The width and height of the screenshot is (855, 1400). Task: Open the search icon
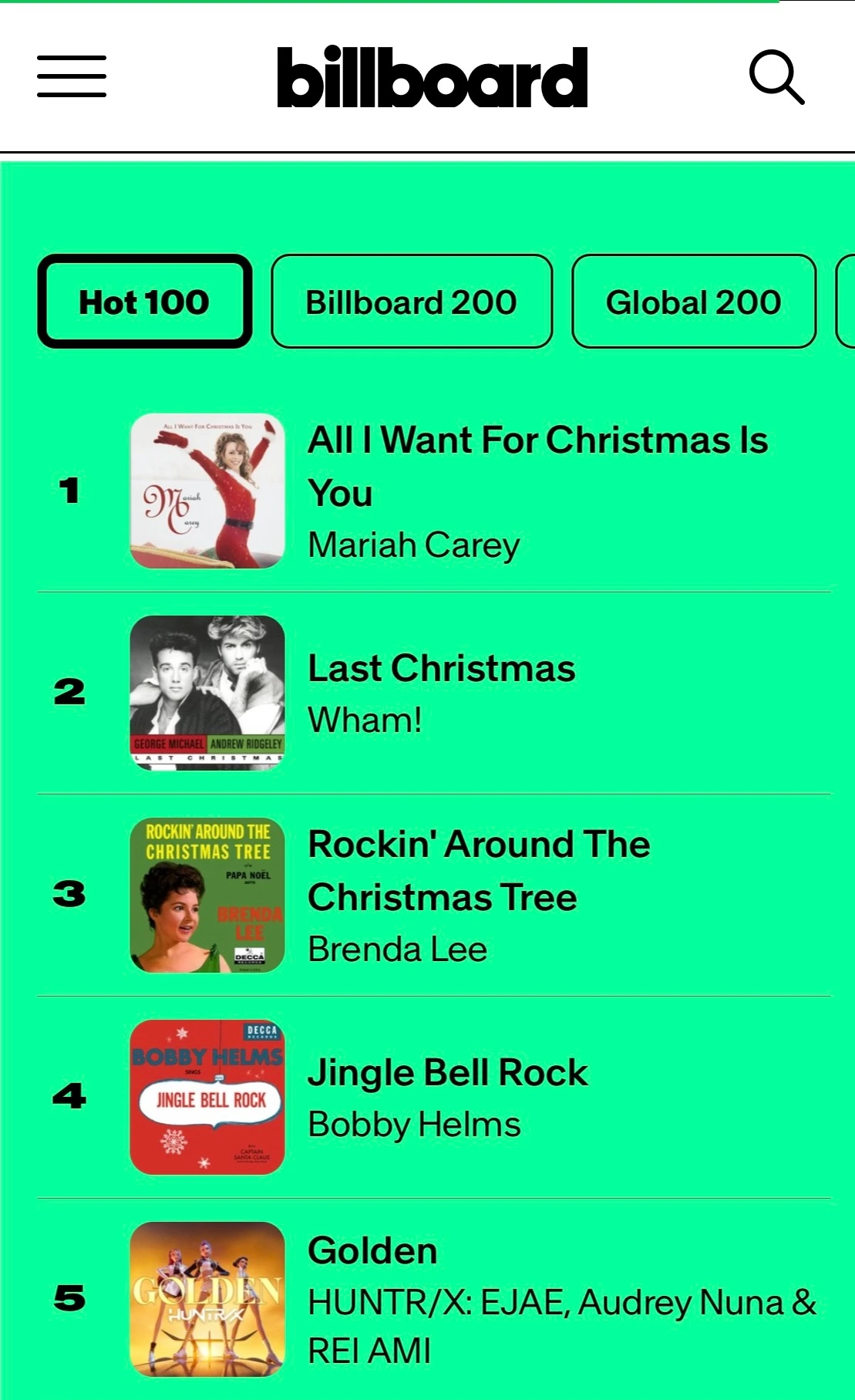(776, 77)
